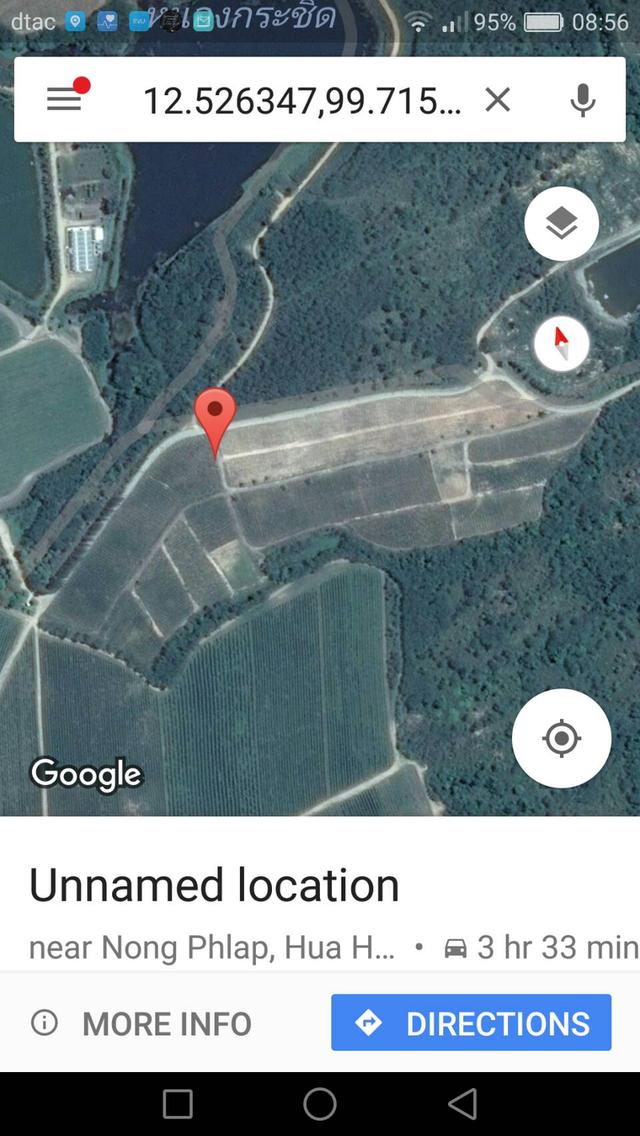Center map on my location
This screenshot has height=1136, width=640.
pyautogui.click(x=561, y=739)
